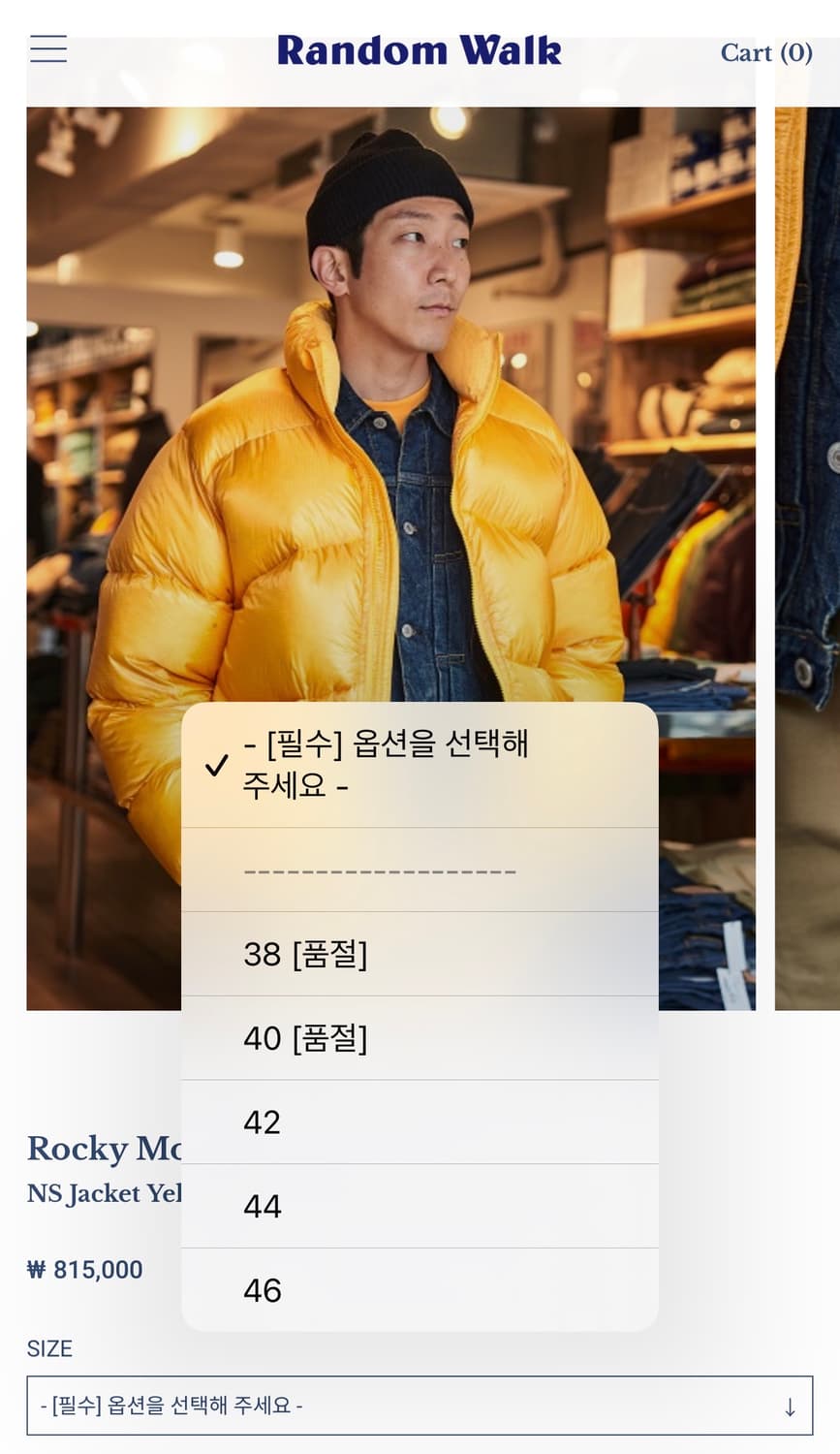Click the partially visible next image on the right
This screenshot has width=840, height=1454.
tap(804, 485)
